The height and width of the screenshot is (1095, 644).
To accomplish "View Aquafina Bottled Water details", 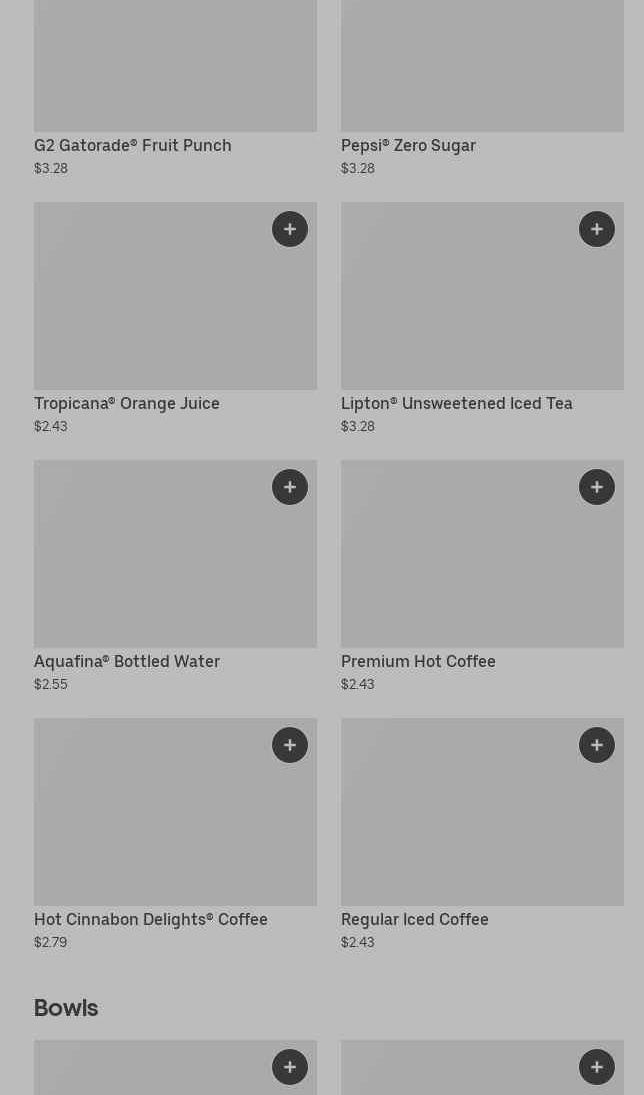I will click(127, 662).
